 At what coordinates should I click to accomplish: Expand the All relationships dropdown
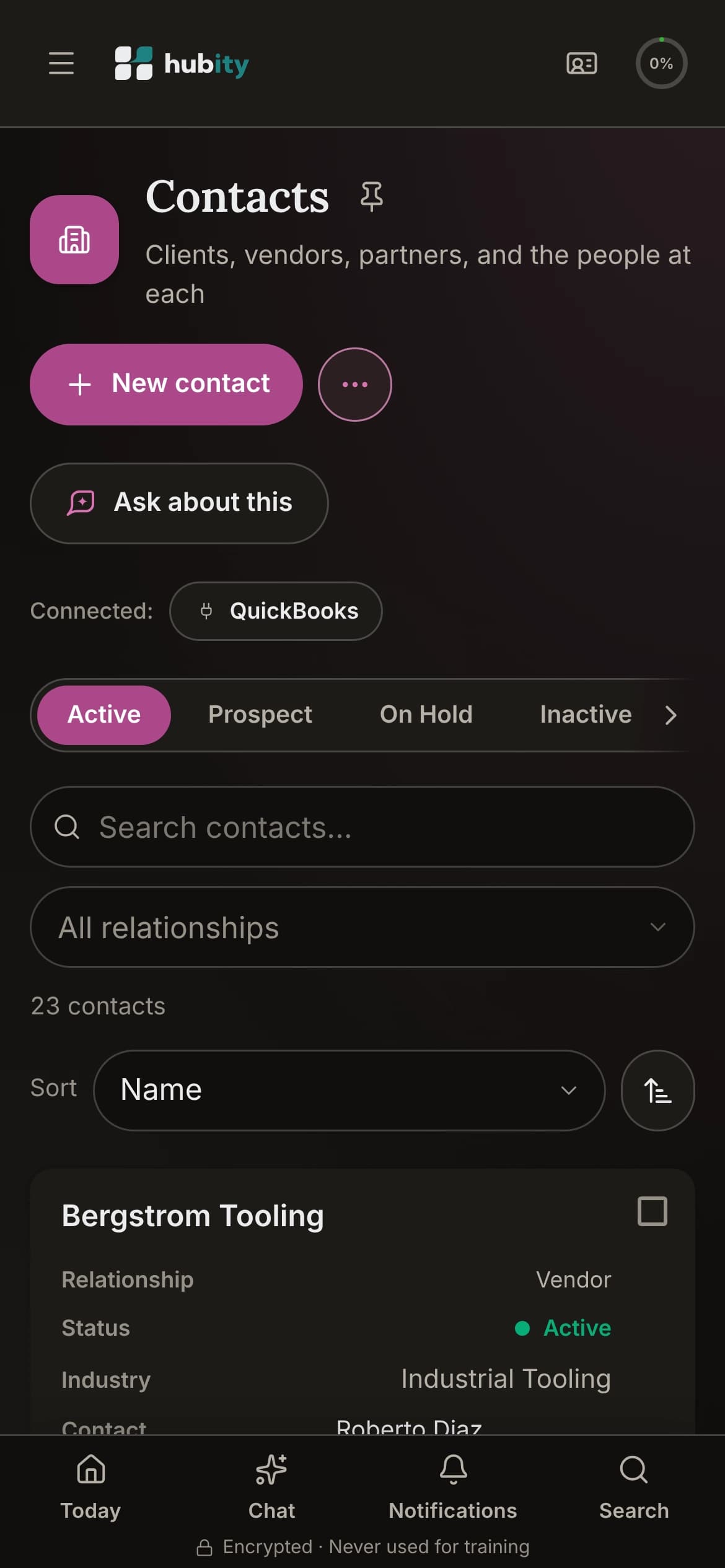[362, 927]
